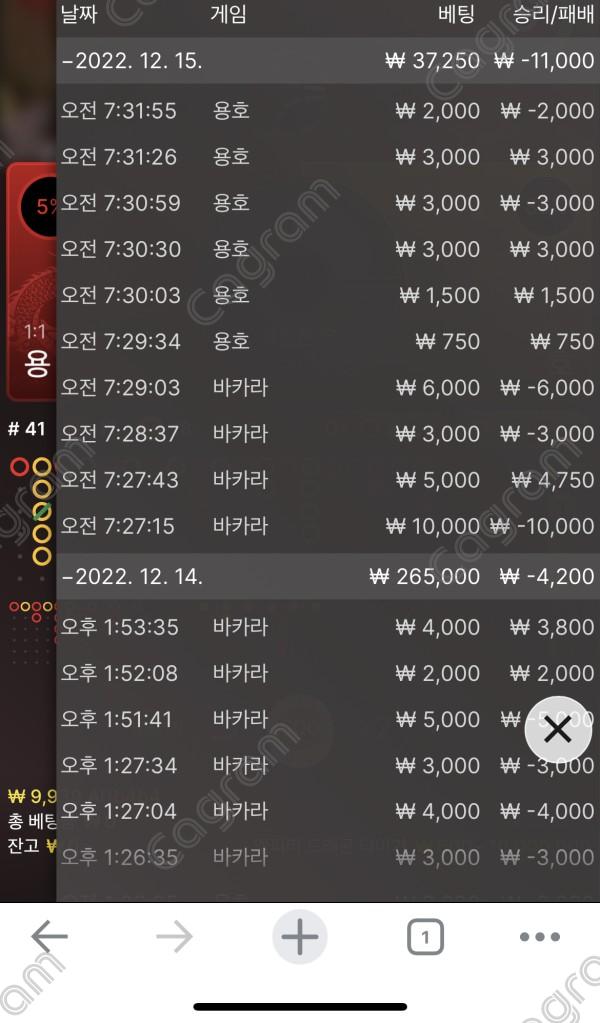The image size is (600, 1023).
Task: Go back to the previous browser page
Action: coord(49,937)
